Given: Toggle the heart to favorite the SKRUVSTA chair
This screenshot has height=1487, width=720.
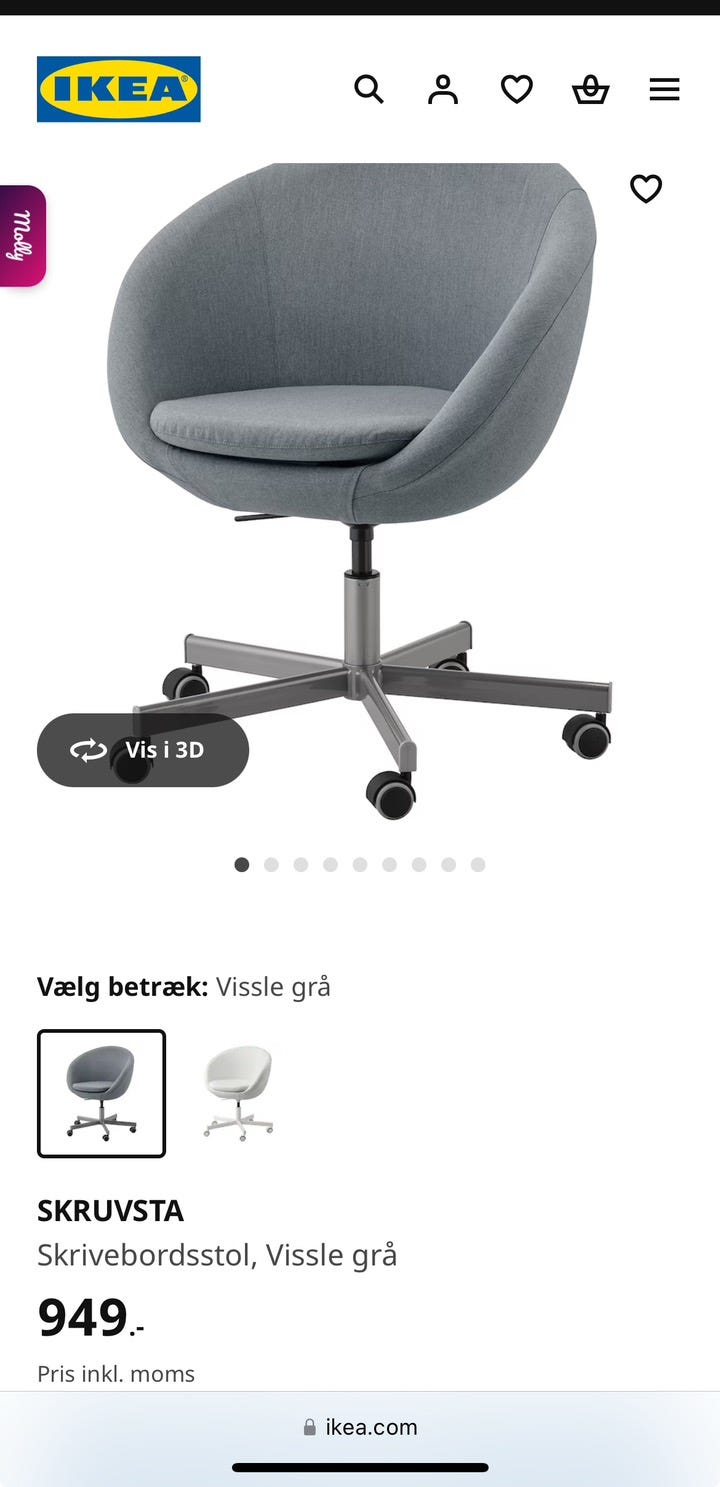Looking at the screenshot, I should [646, 188].
